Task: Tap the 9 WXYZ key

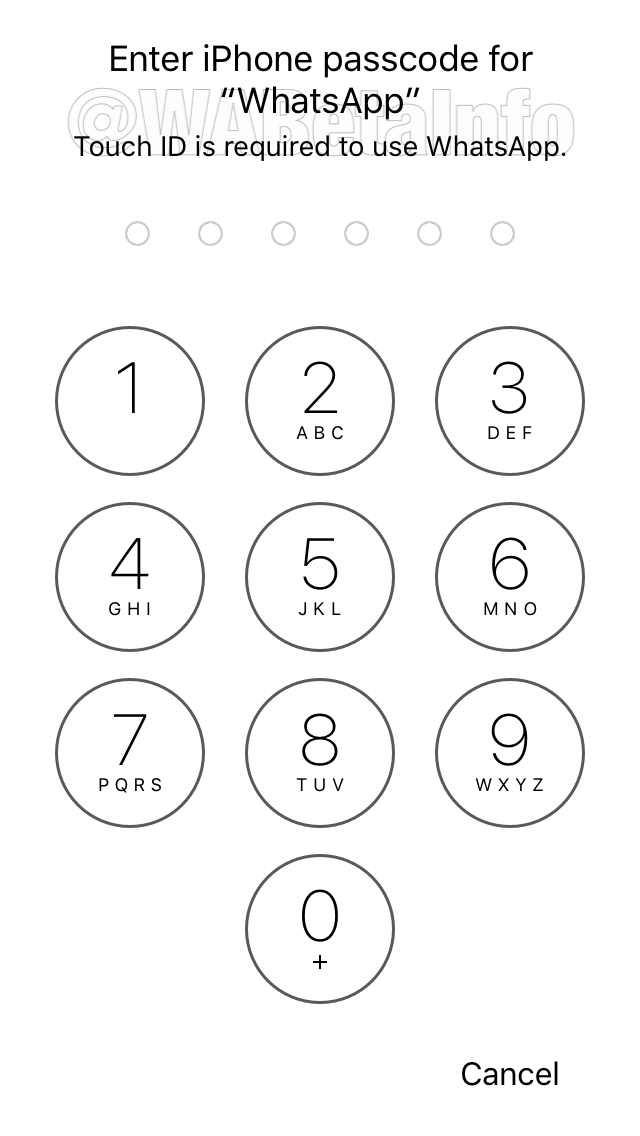Action: [510, 753]
